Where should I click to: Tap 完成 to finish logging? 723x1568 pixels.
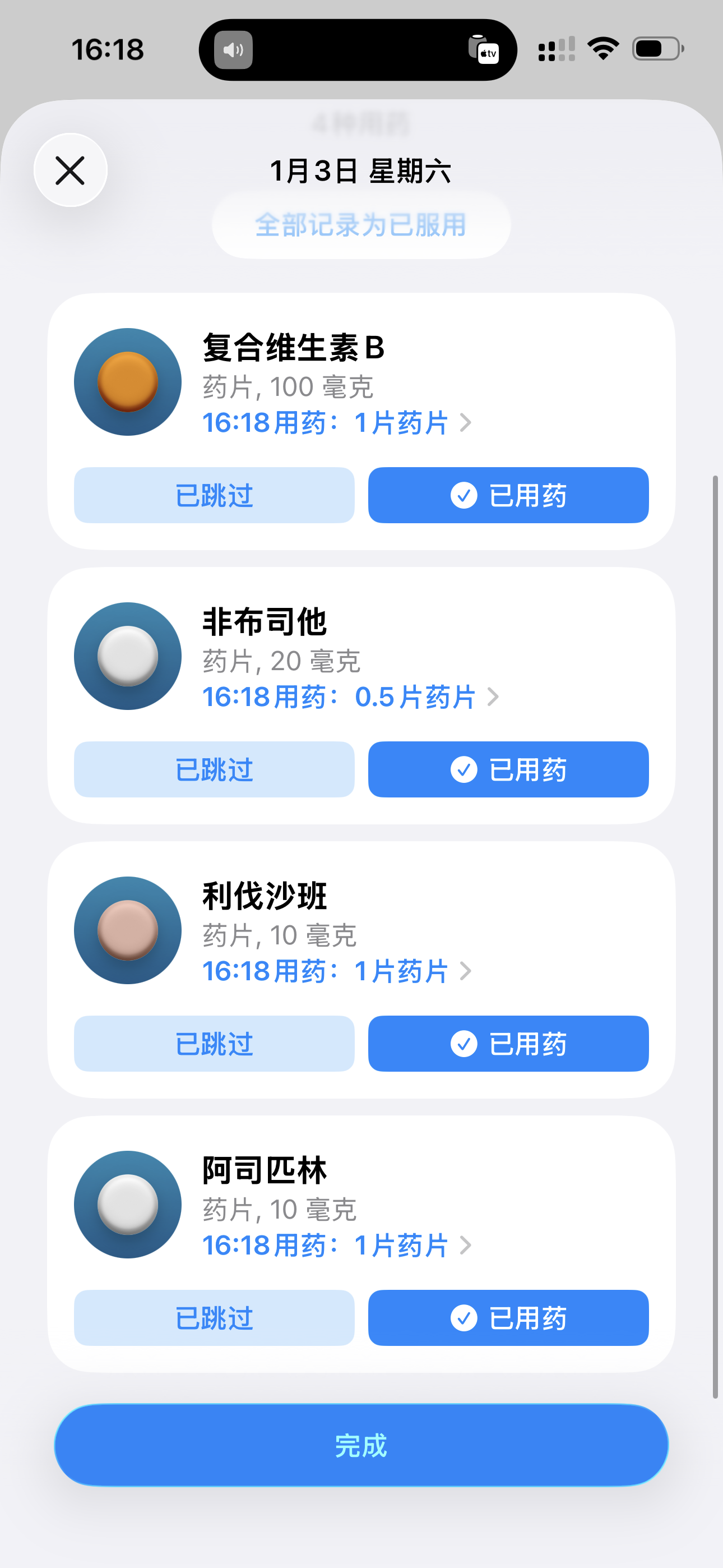tap(361, 1445)
